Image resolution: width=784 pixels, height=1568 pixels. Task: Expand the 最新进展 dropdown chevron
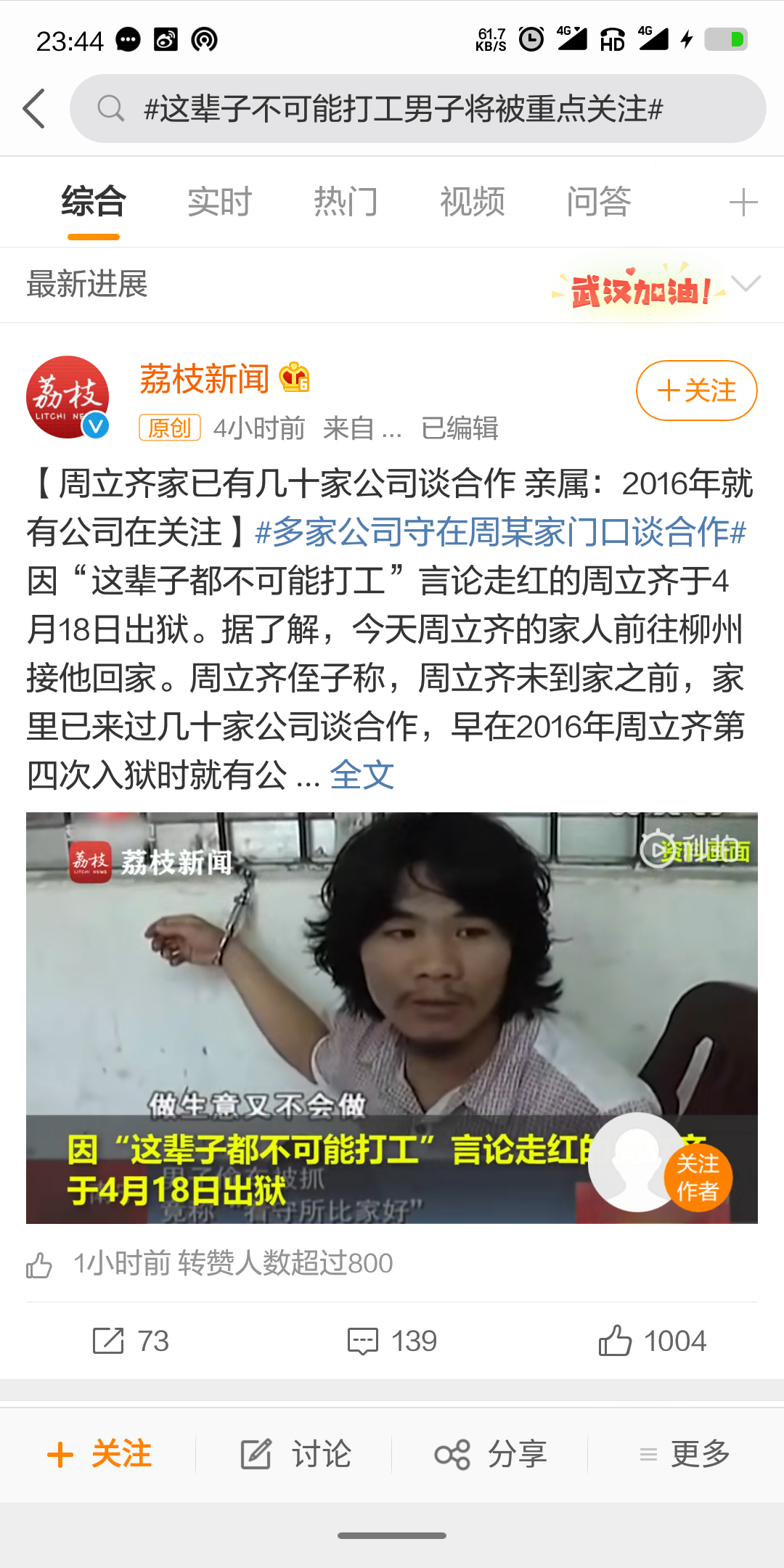pyautogui.click(x=746, y=284)
